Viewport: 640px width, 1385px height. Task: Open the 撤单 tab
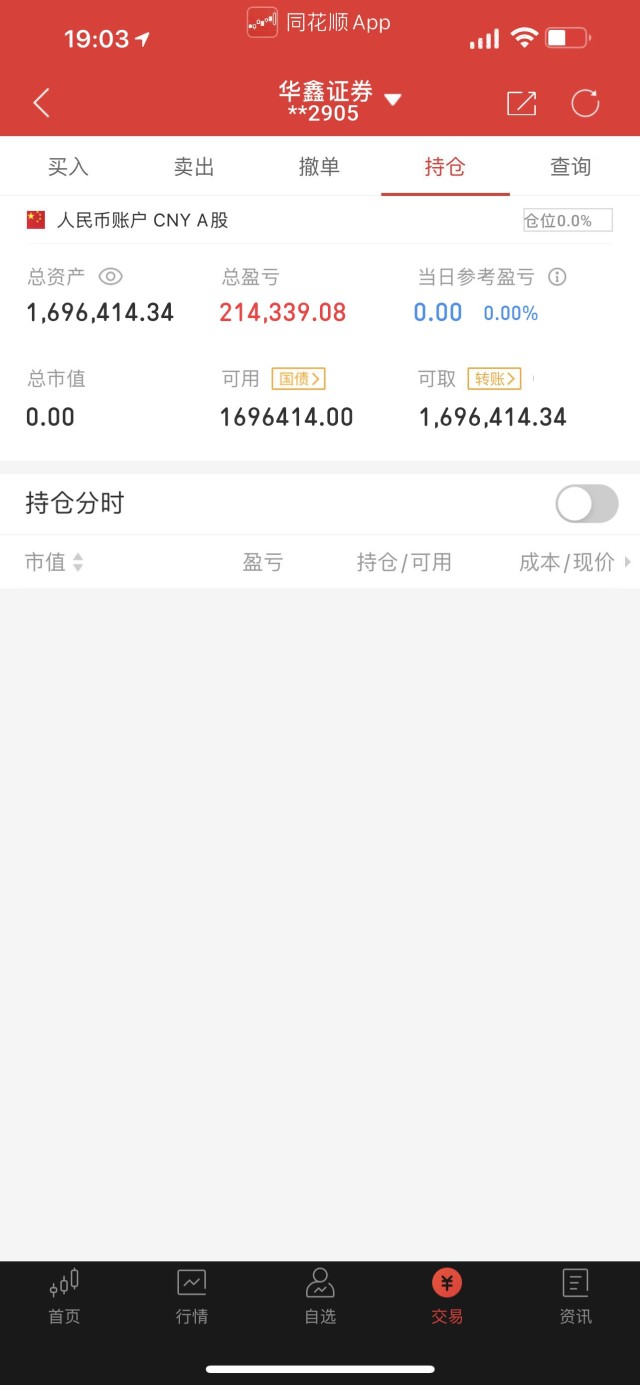[x=319, y=167]
